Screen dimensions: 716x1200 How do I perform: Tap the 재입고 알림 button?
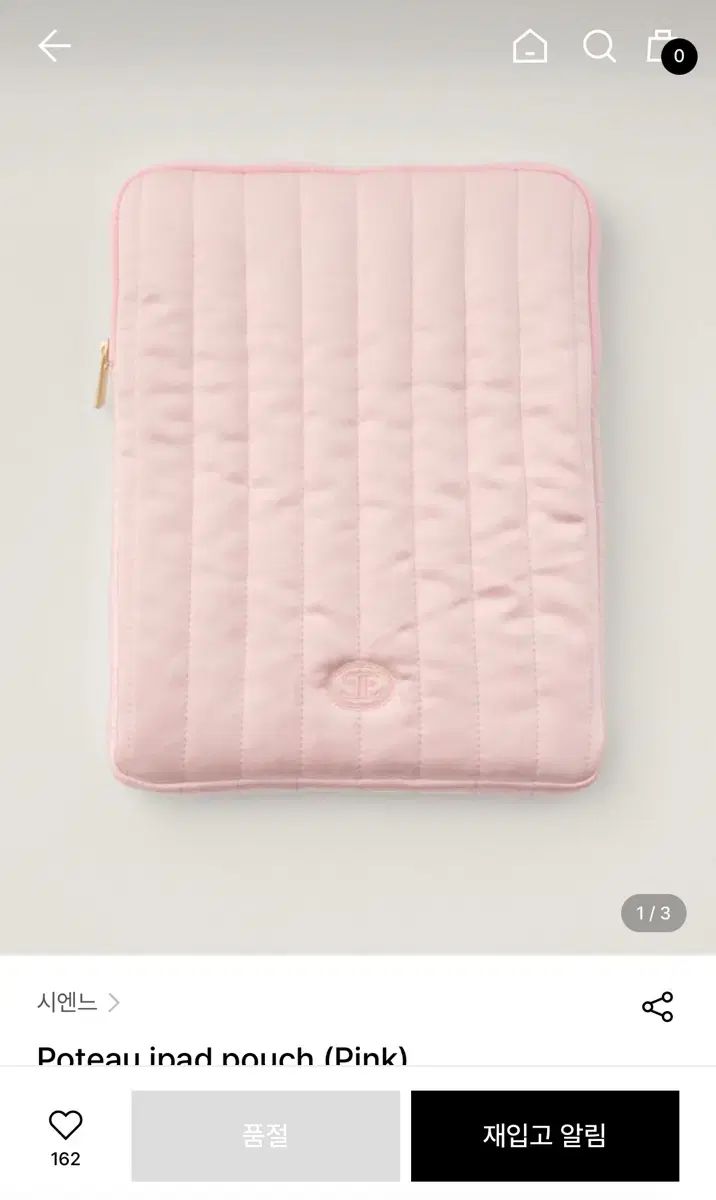[545, 1136]
